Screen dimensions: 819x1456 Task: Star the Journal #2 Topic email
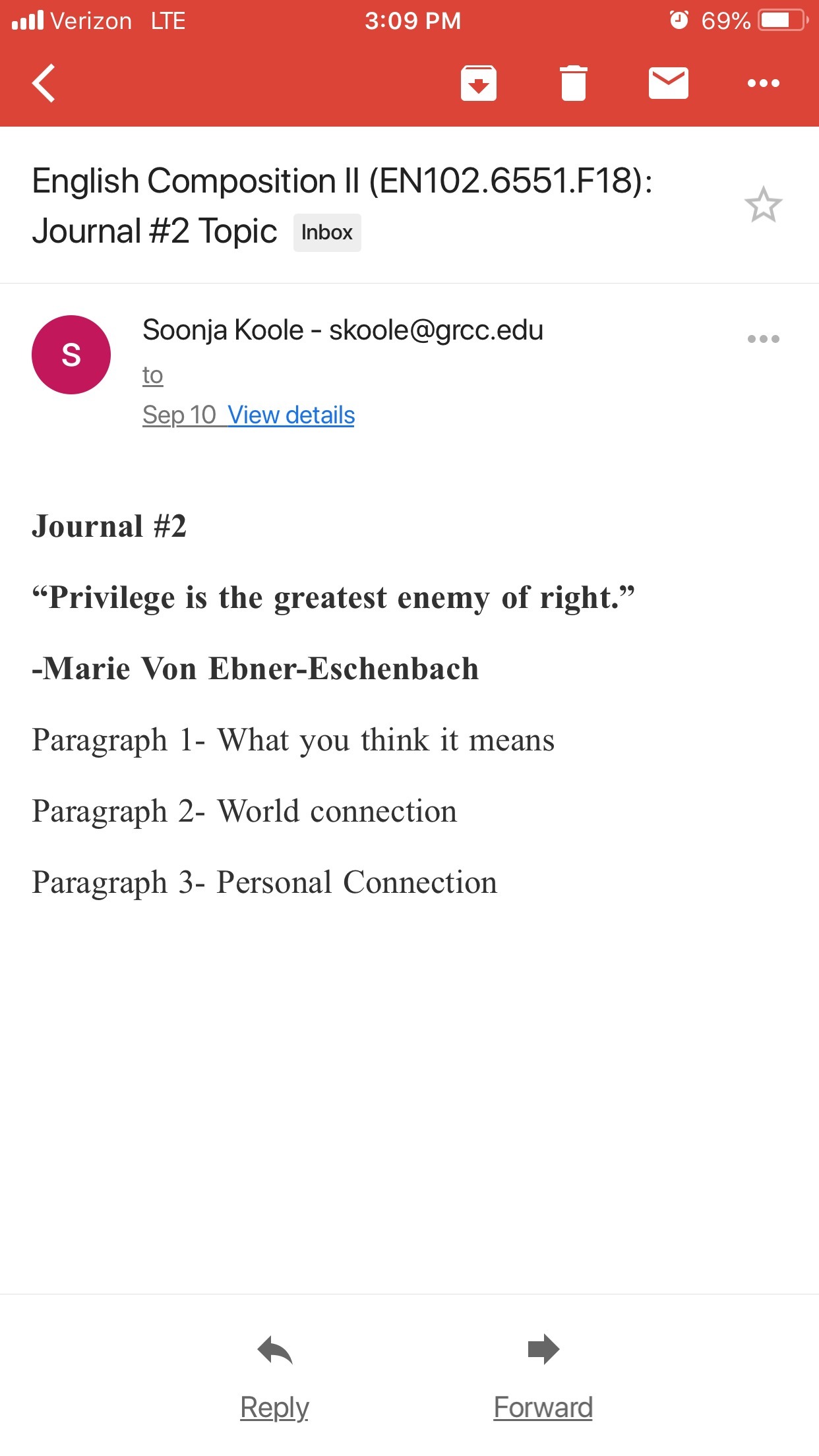click(763, 205)
